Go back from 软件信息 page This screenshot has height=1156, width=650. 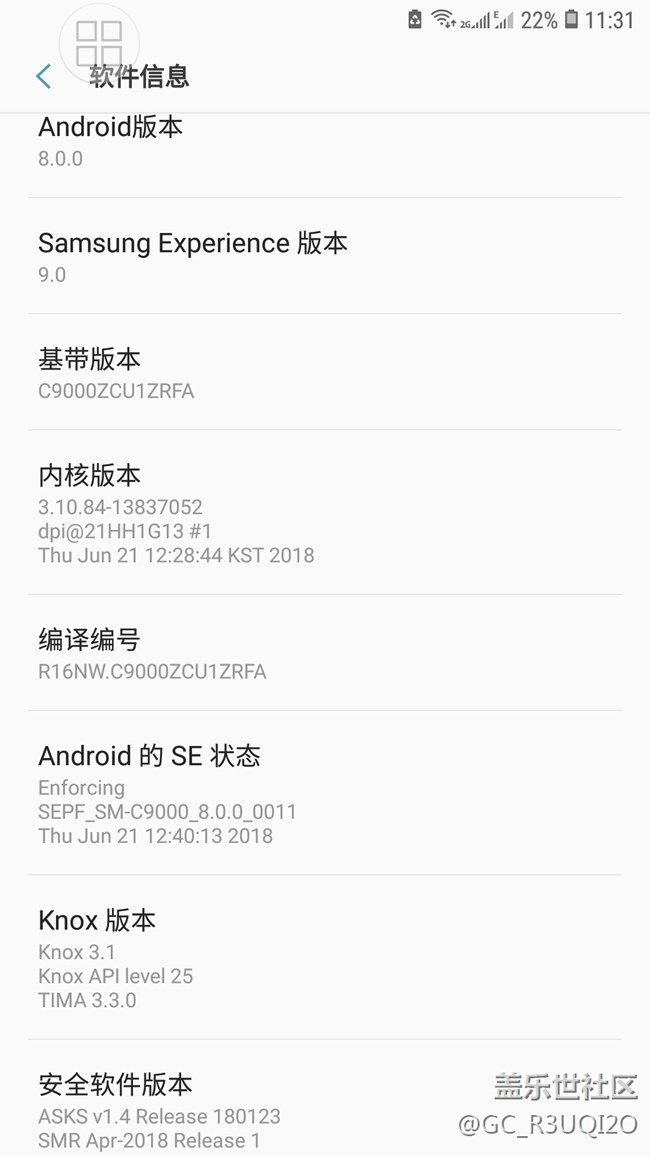click(43, 76)
